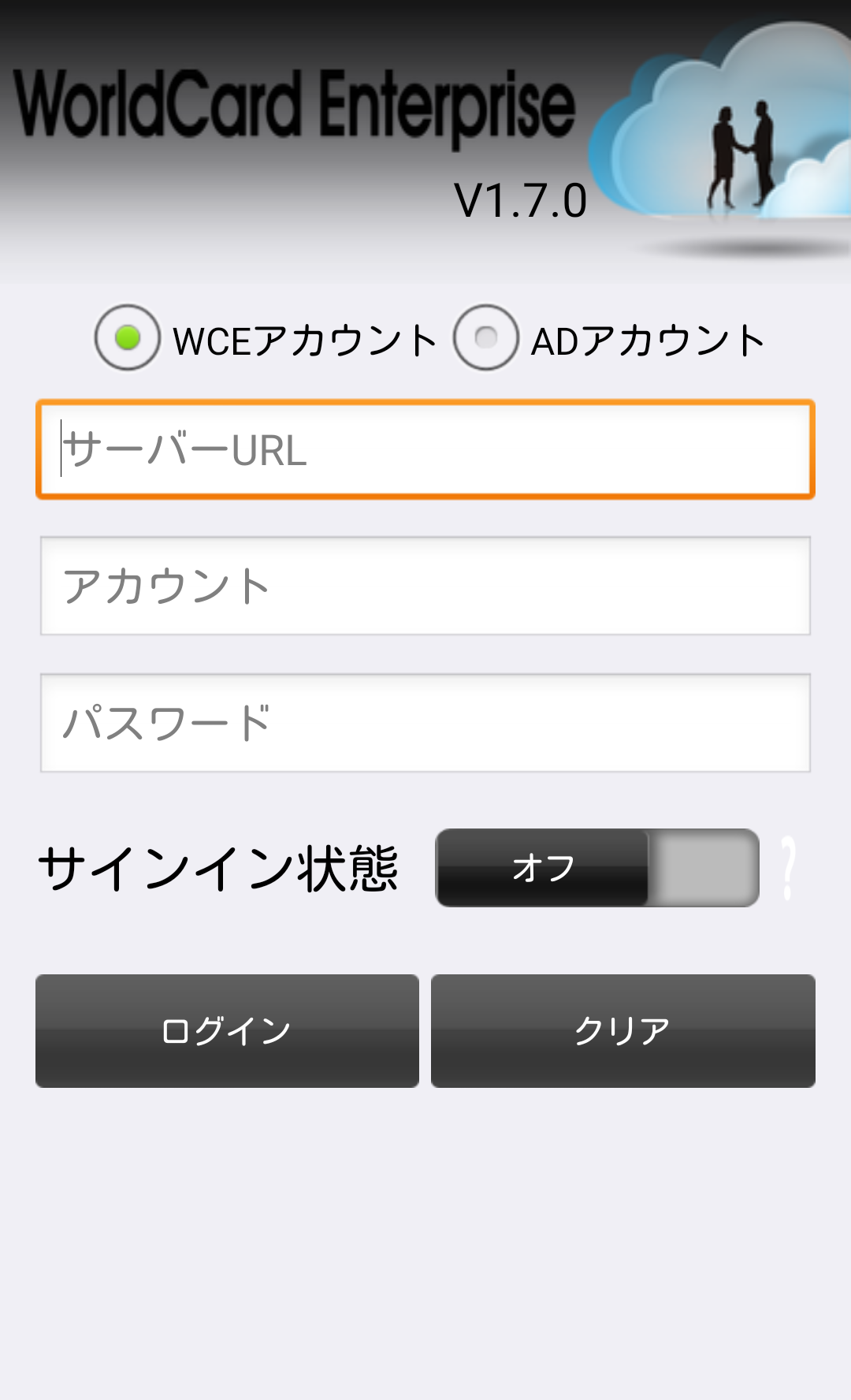Clear the form with クリア button
This screenshot has height=1400, width=851.
622,1031
